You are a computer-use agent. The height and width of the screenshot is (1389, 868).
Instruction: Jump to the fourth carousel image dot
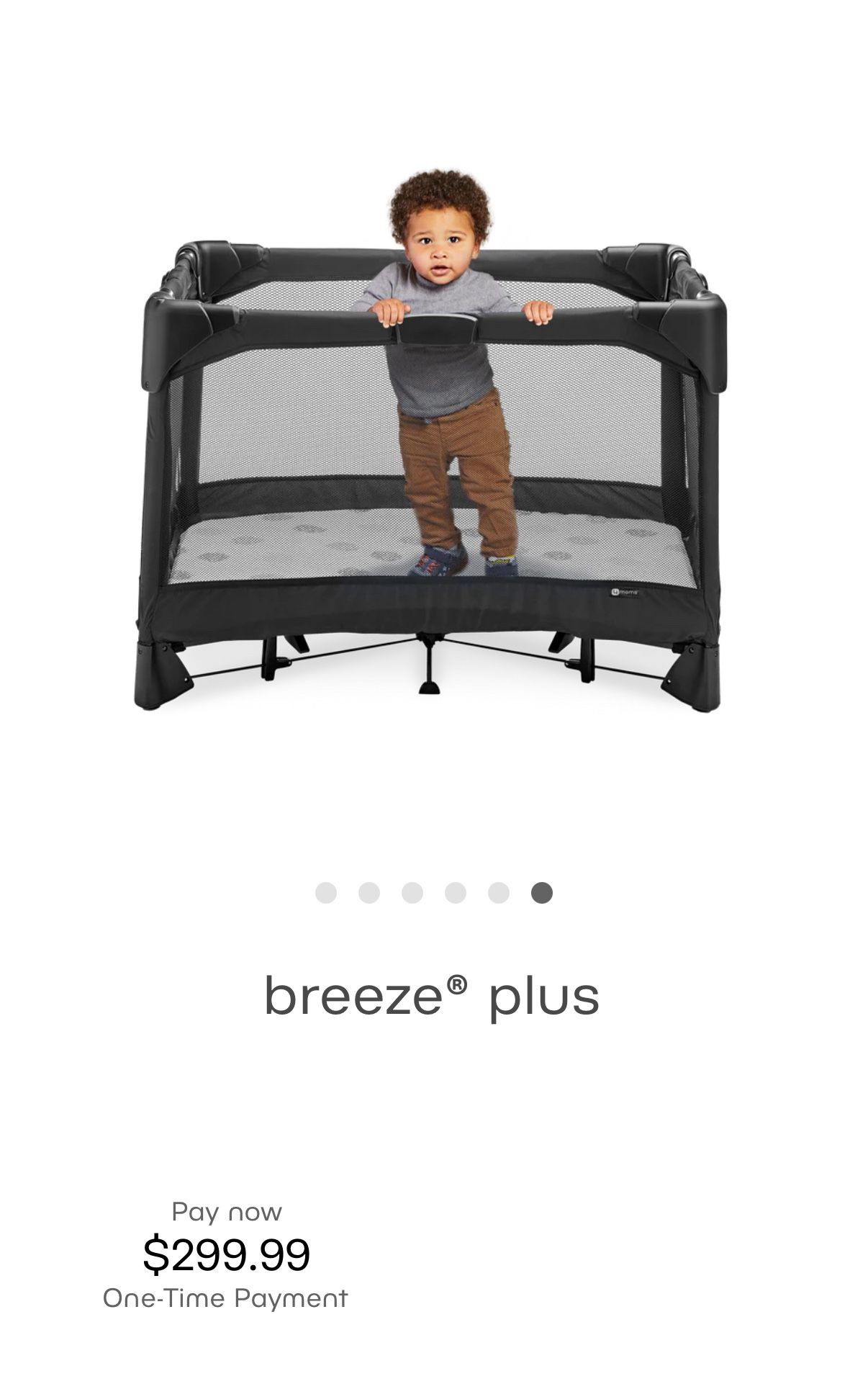point(456,893)
